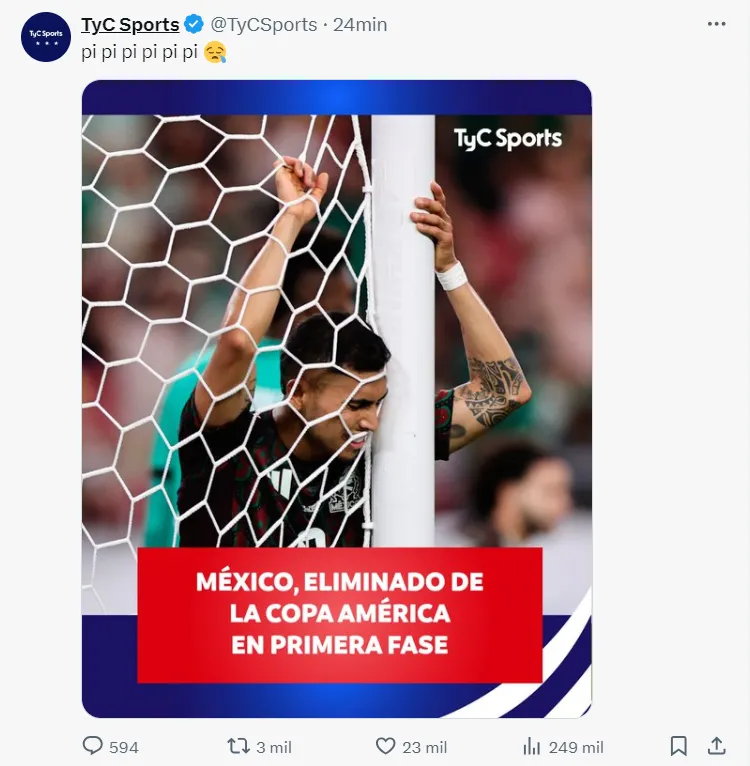
Task: Bookmark this tweet
Action: (x=678, y=746)
